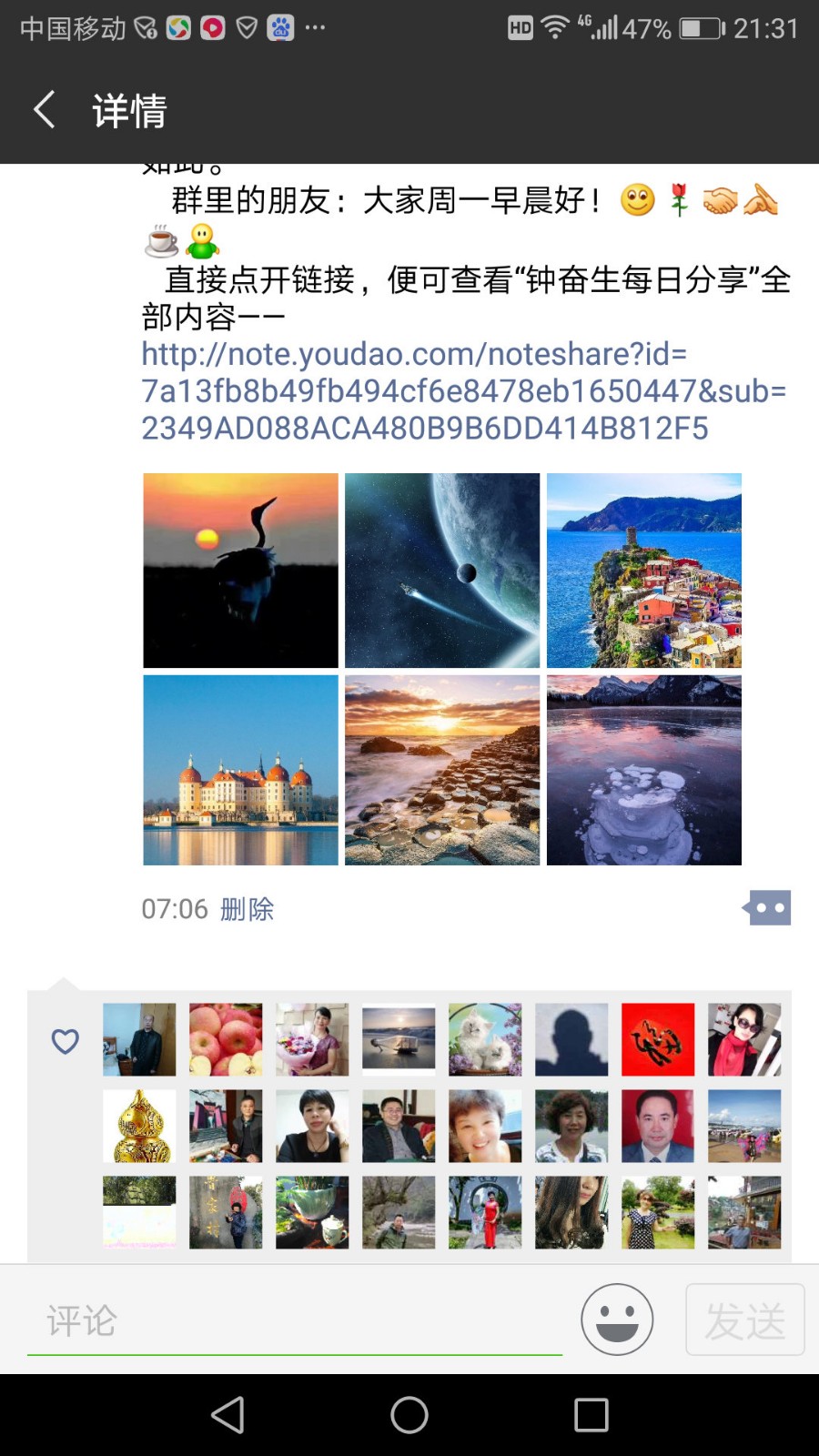Go back from the 详情 page
The width and height of the screenshot is (819, 1456).
click(44, 110)
